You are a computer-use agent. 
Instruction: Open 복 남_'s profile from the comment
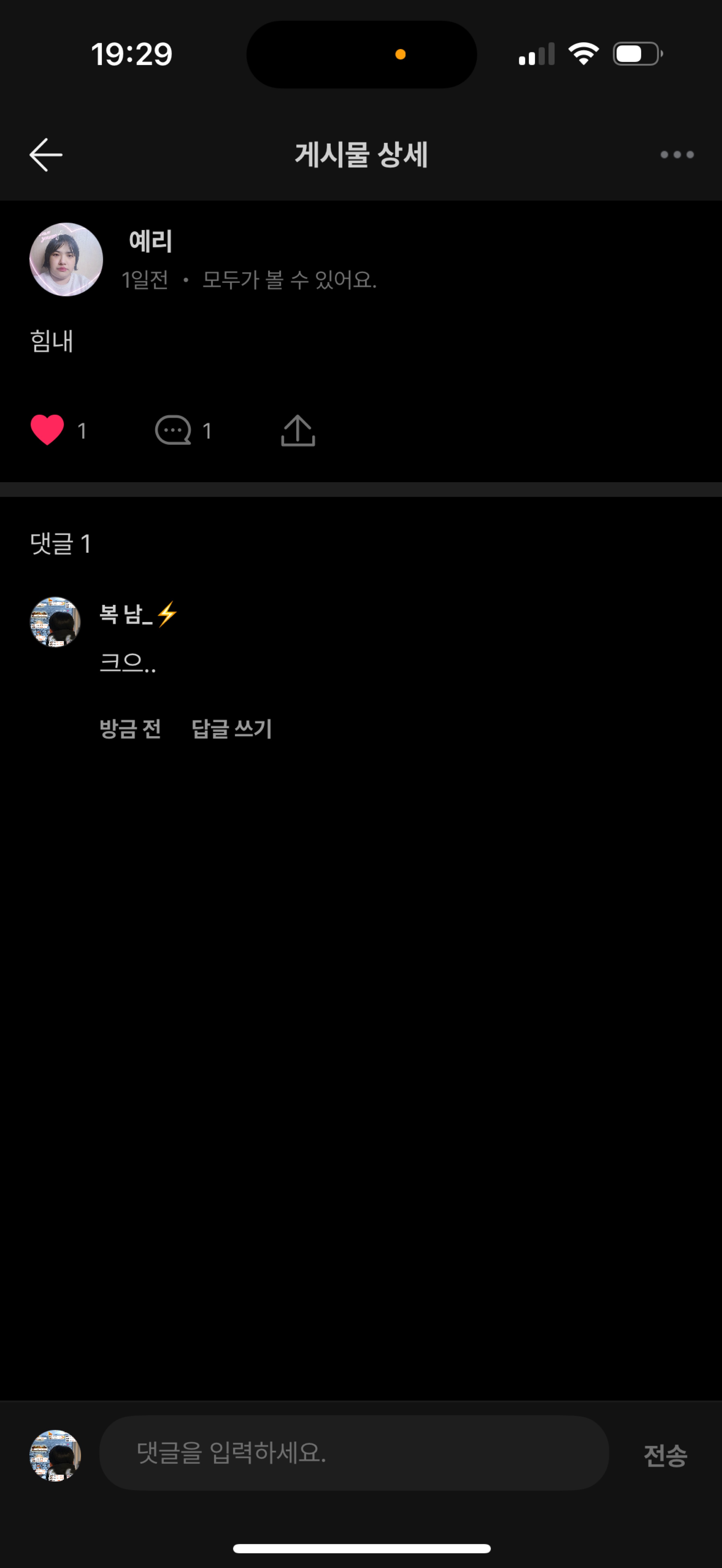(55, 621)
